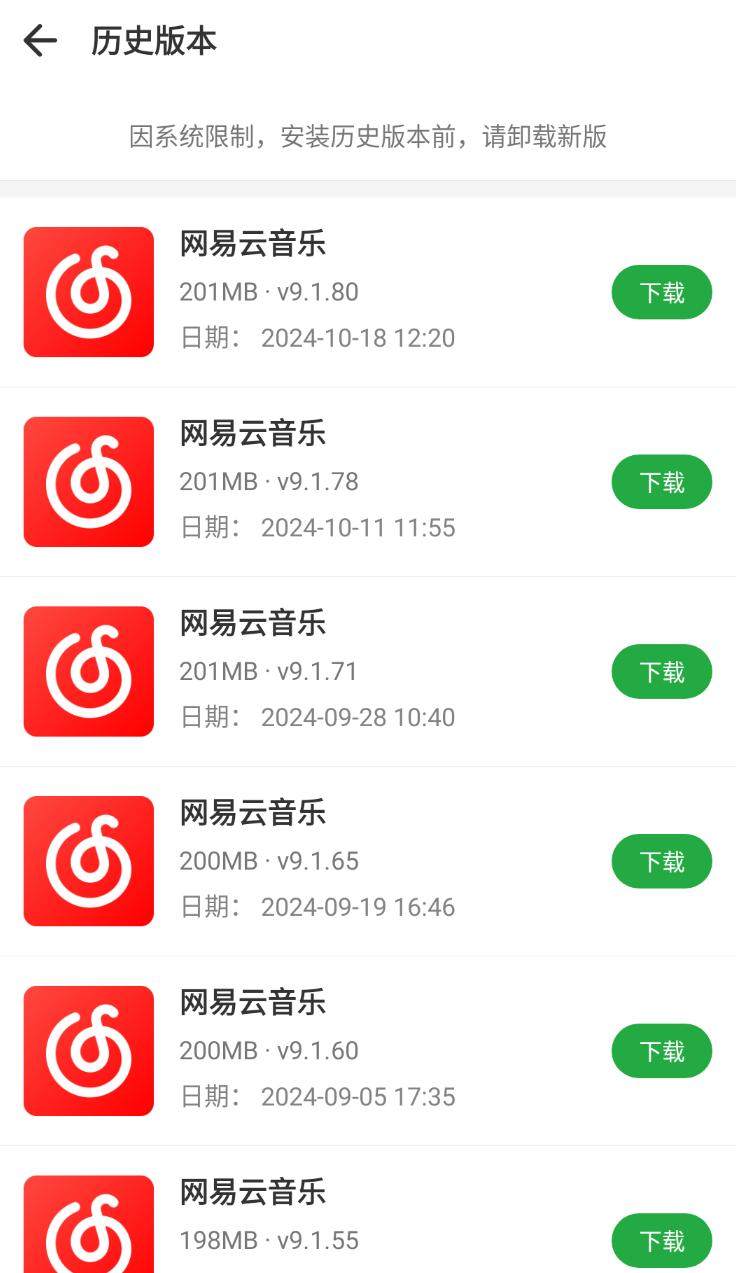Go back from the 历史版本 page

click(x=40, y=41)
